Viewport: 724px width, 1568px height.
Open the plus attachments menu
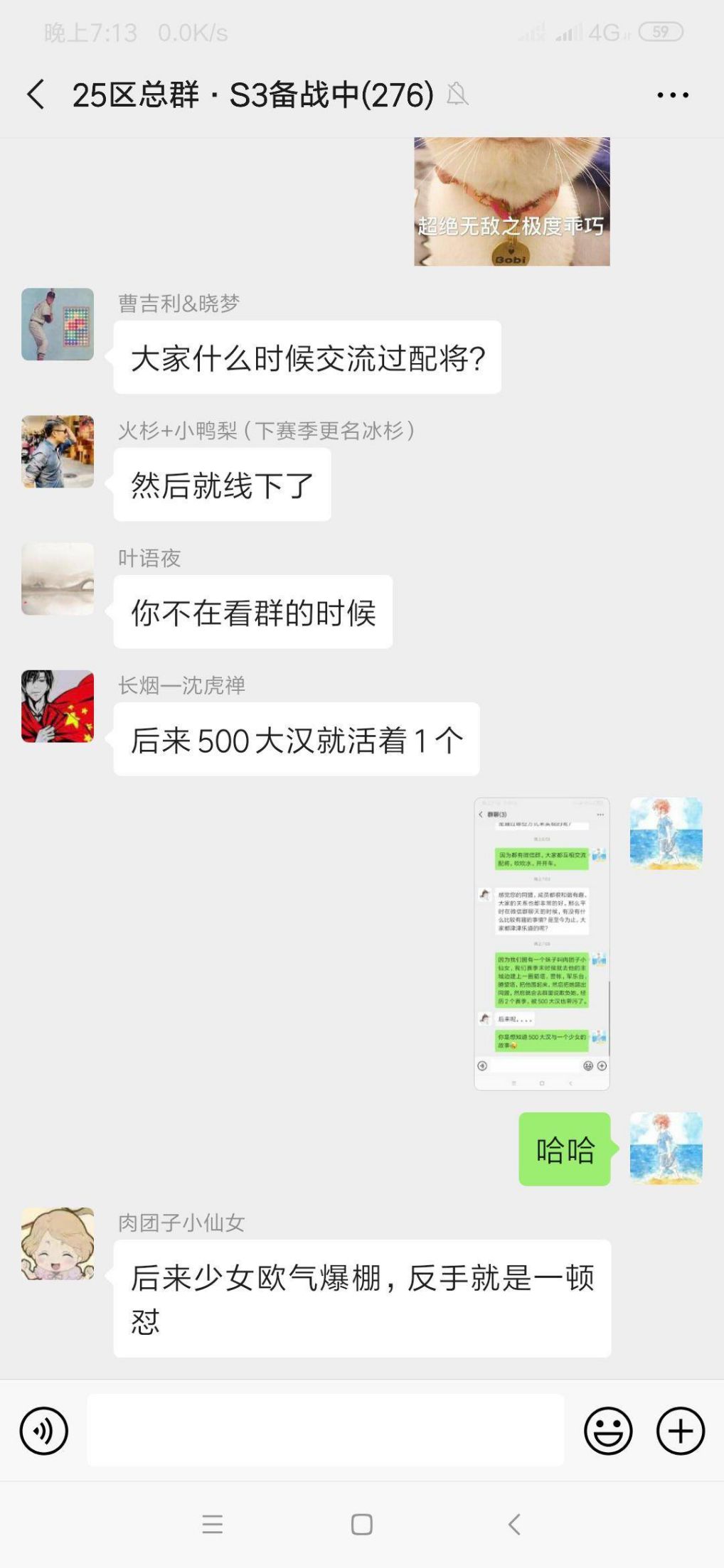[680, 1431]
